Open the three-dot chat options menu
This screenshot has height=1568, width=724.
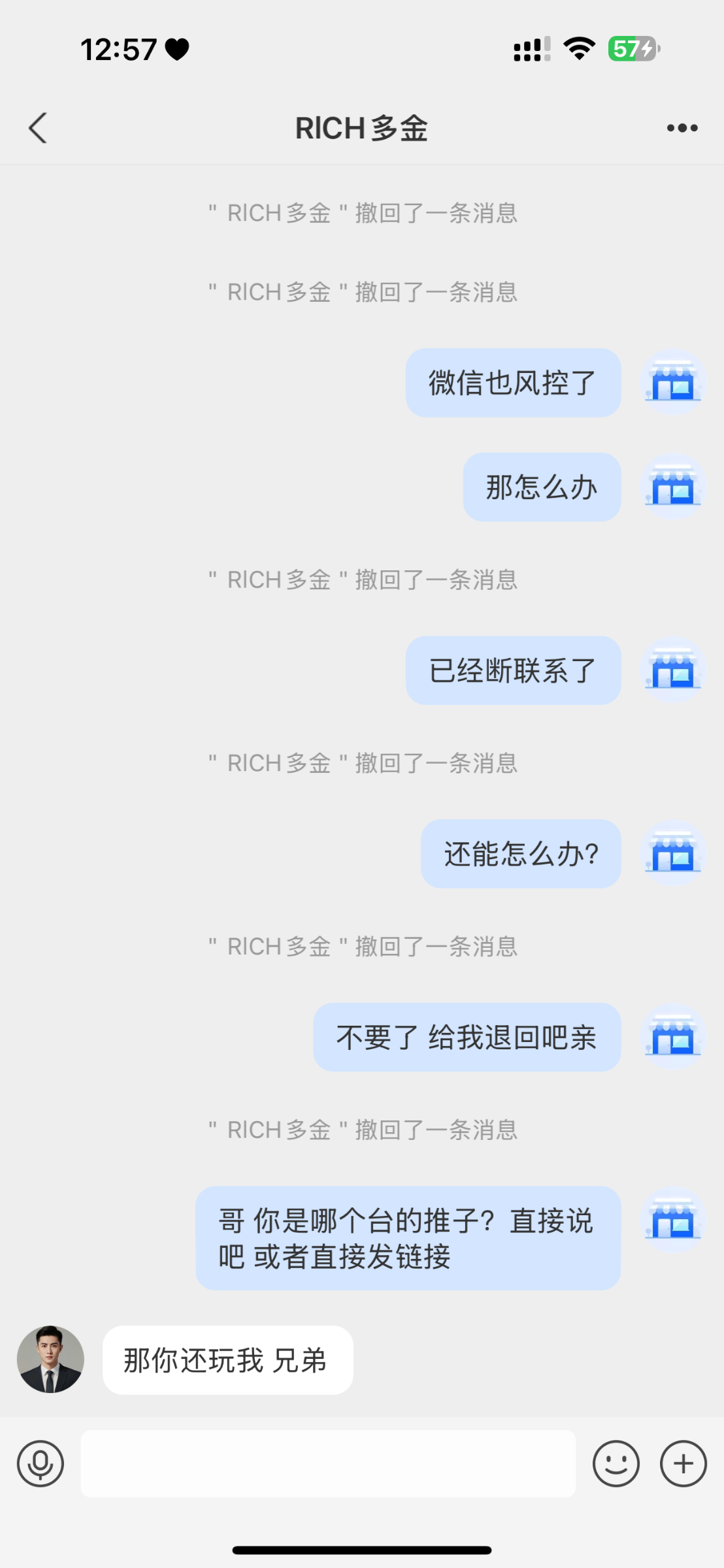pos(682,128)
